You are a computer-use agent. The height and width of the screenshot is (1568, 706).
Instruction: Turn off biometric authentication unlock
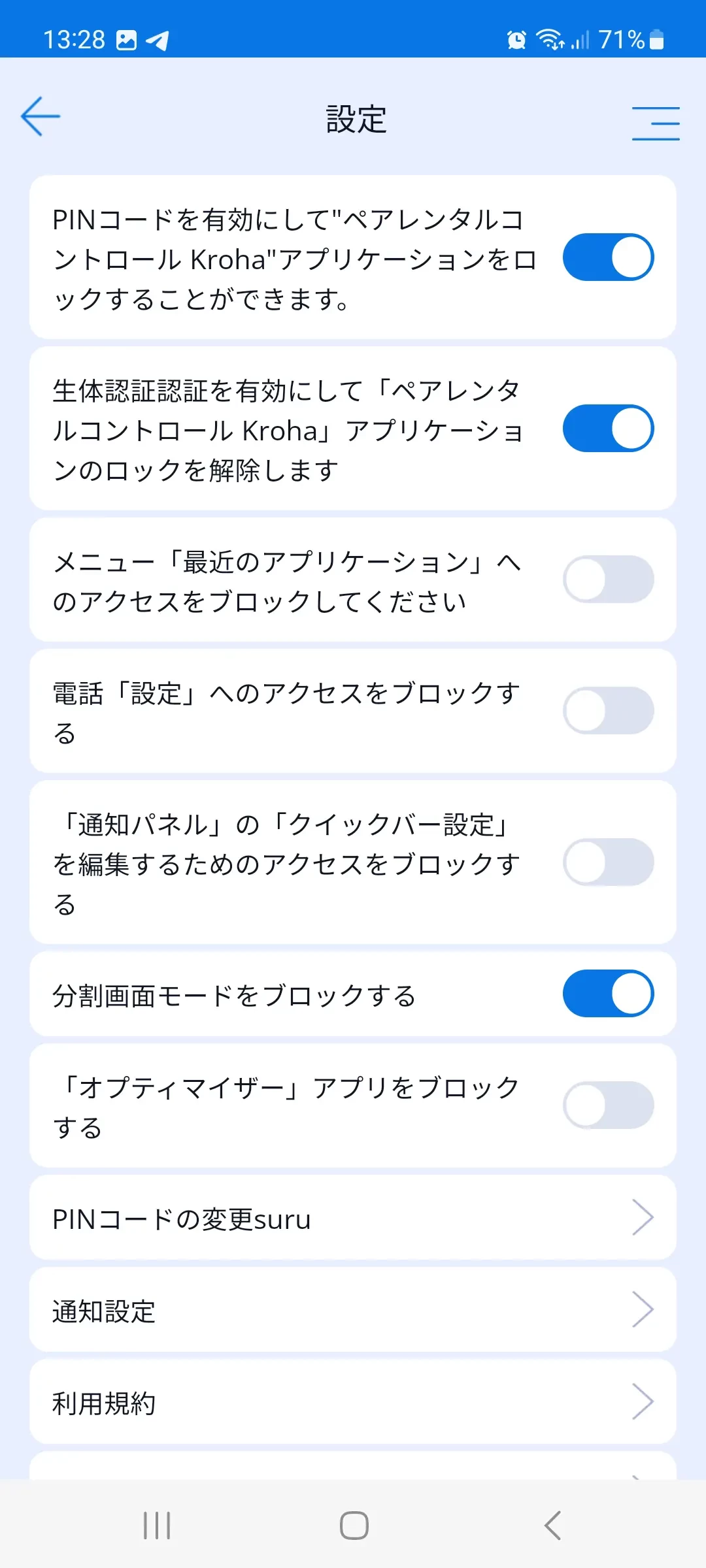coord(608,429)
